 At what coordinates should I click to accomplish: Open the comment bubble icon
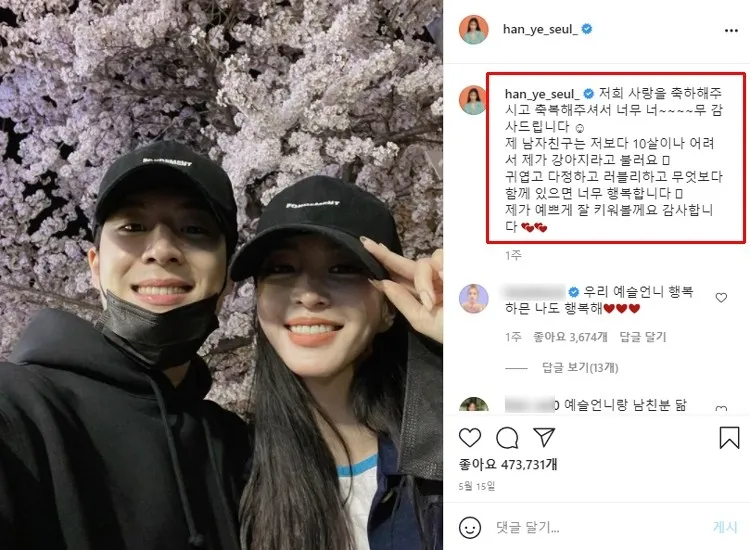point(507,437)
